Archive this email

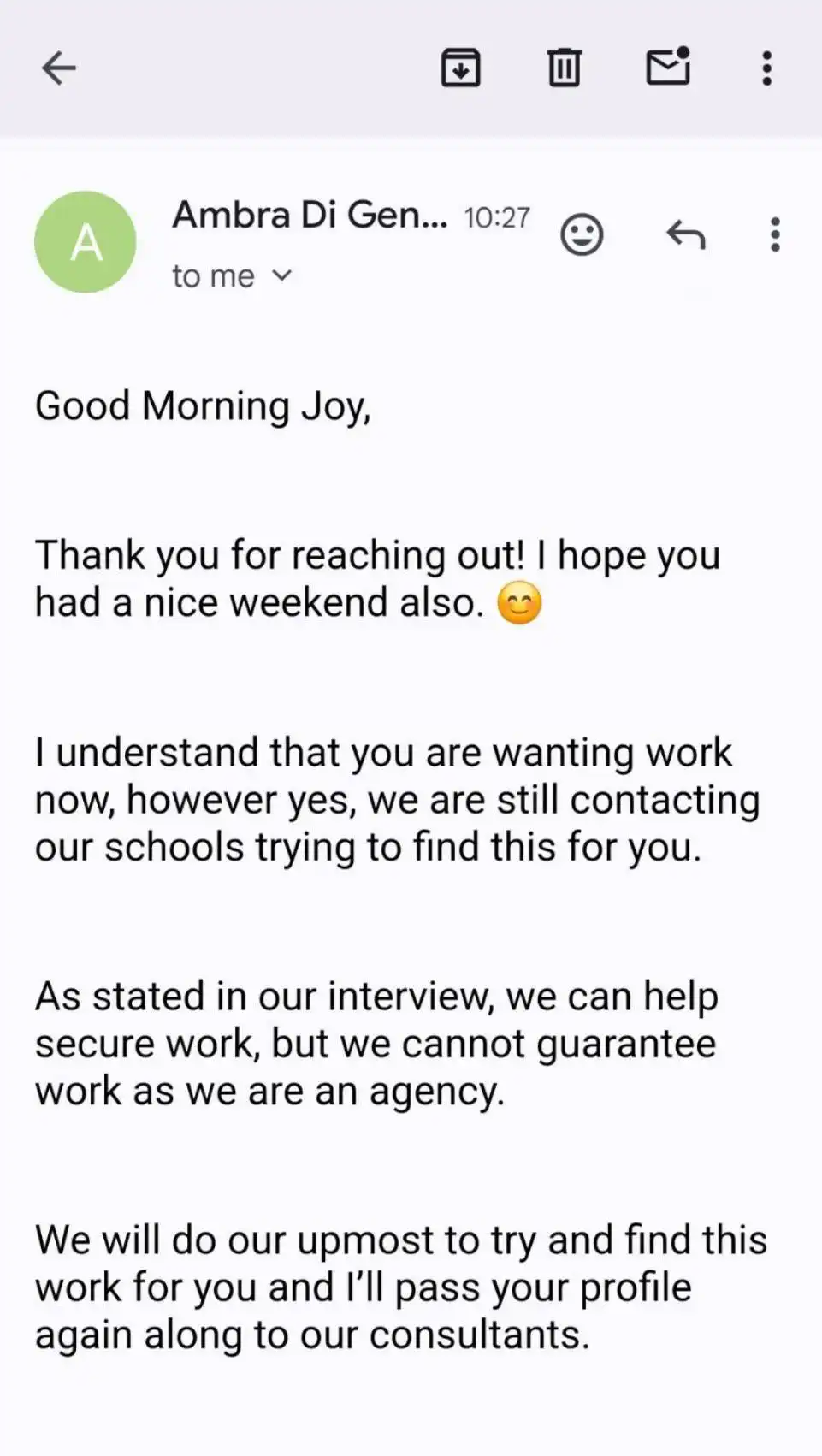pyautogui.click(x=460, y=68)
